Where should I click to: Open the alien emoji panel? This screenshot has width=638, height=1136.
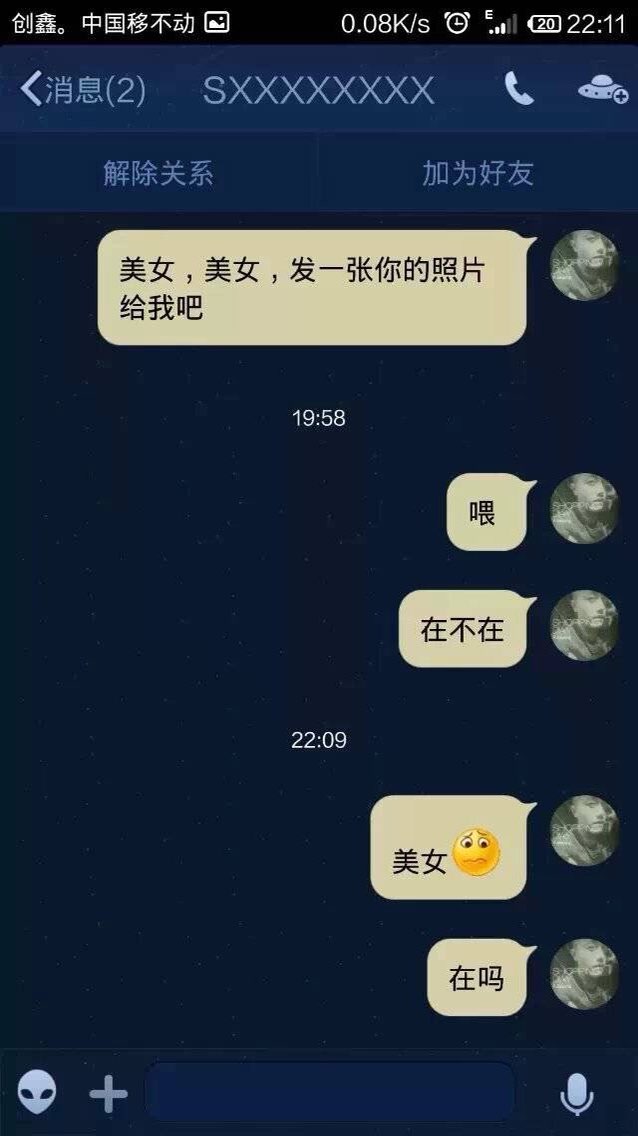37,1093
